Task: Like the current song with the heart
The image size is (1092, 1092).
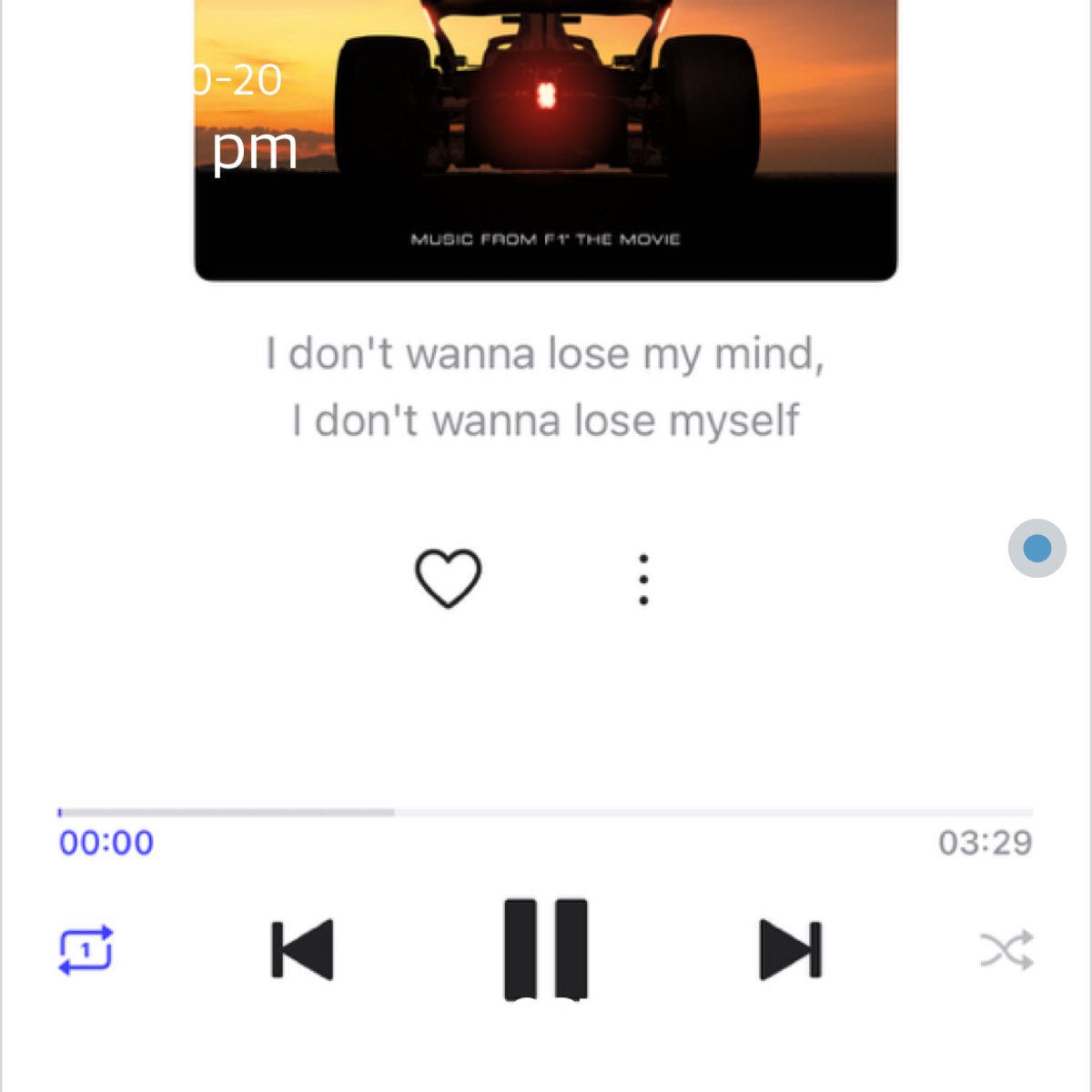Action: [x=448, y=578]
